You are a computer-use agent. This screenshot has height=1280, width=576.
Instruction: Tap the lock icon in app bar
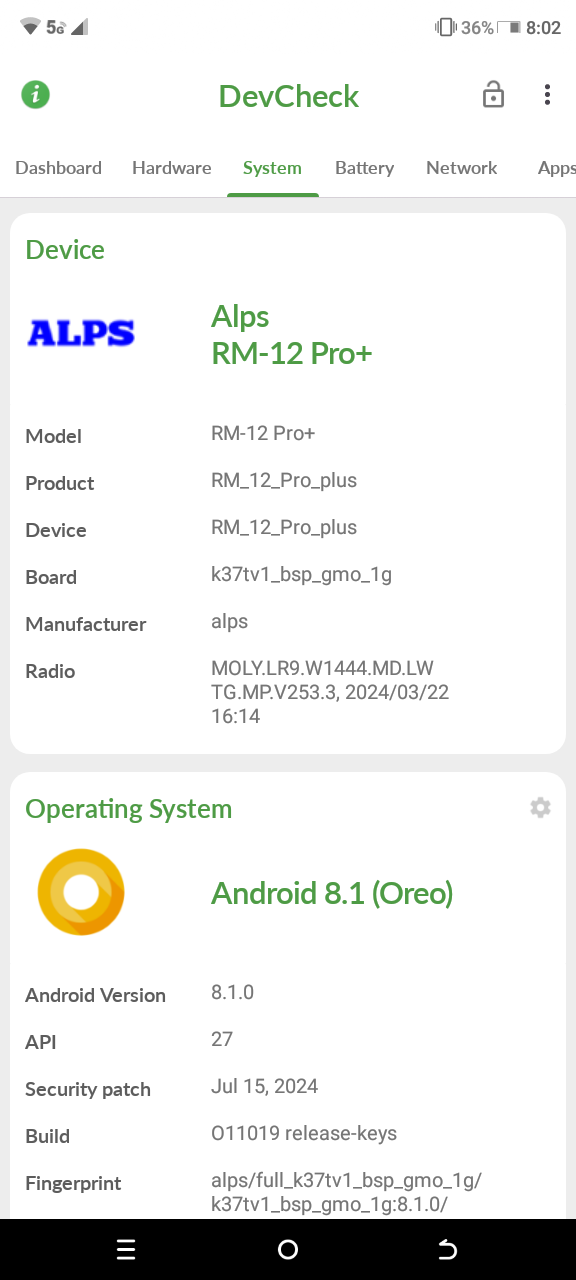pyautogui.click(x=493, y=95)
